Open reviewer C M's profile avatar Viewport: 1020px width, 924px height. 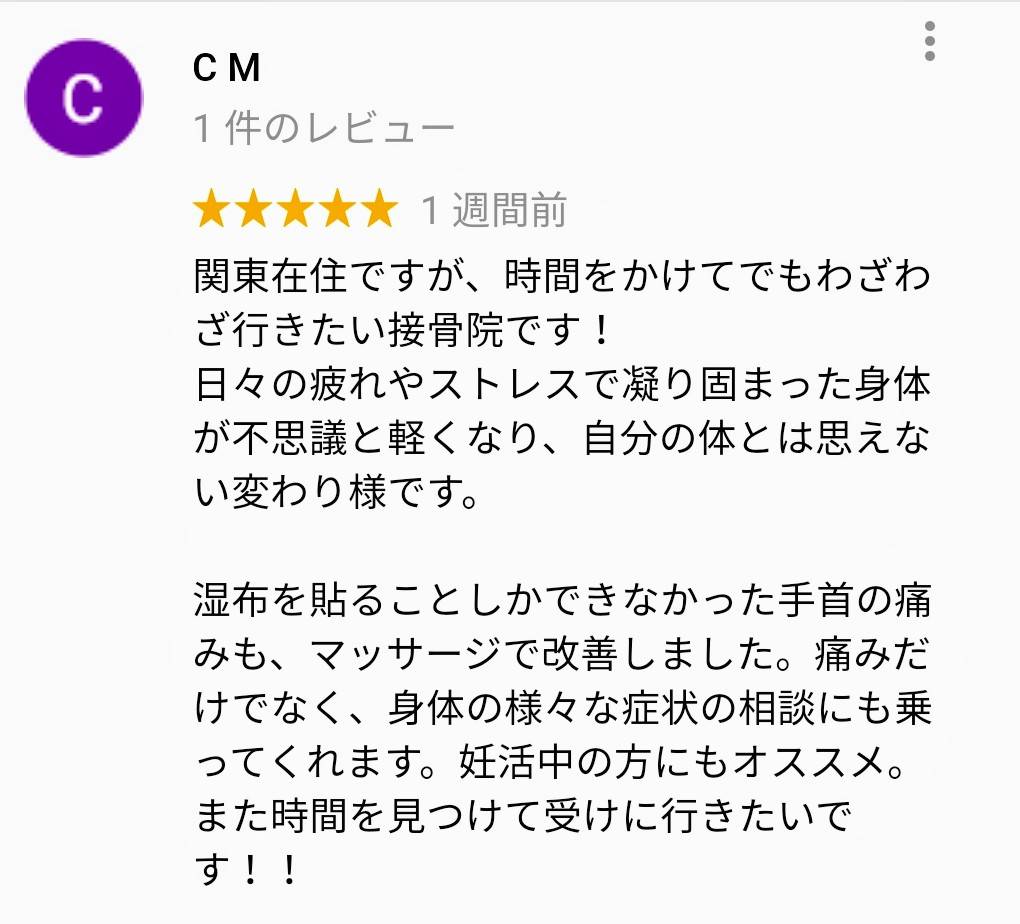83,97
